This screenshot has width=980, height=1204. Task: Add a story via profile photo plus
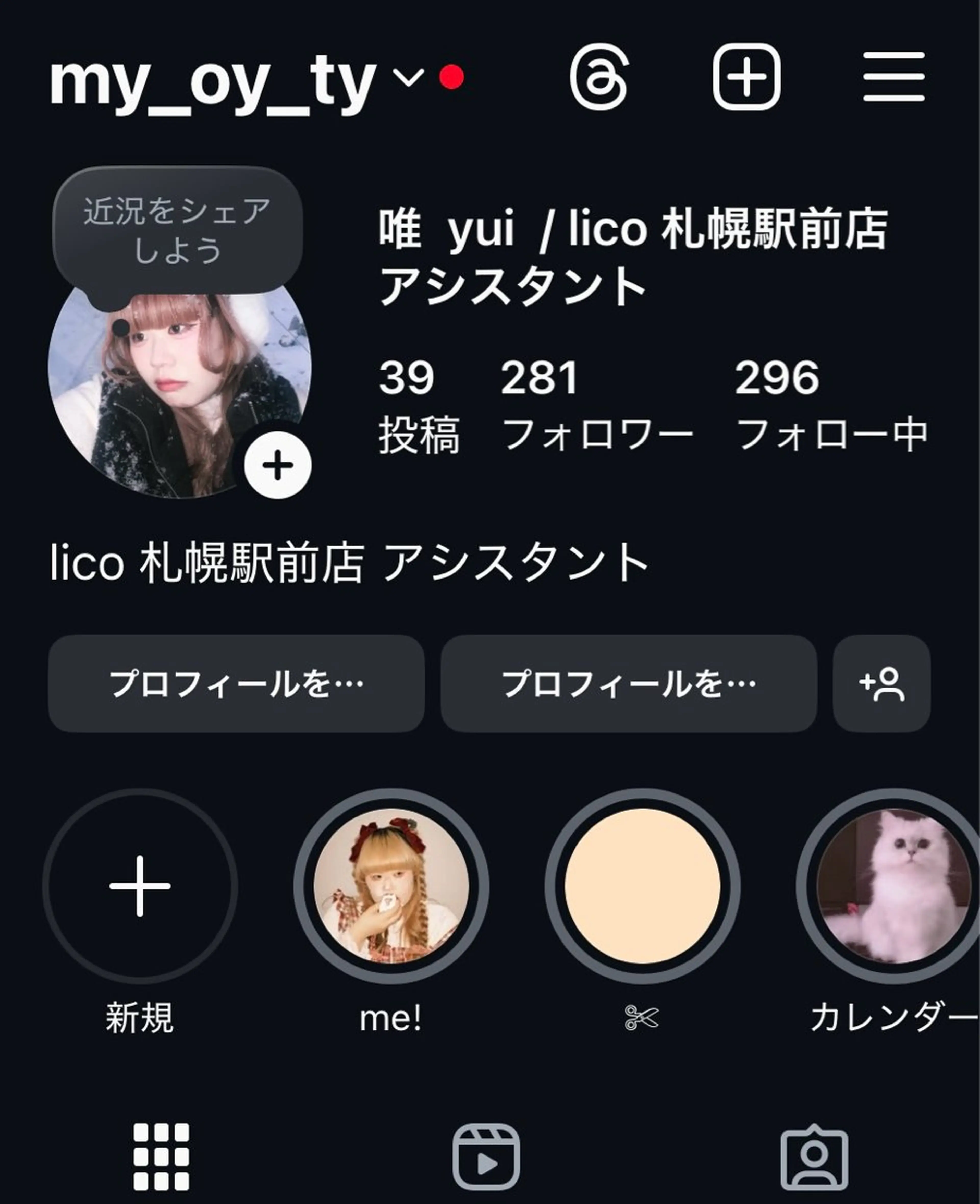[277, 466]
